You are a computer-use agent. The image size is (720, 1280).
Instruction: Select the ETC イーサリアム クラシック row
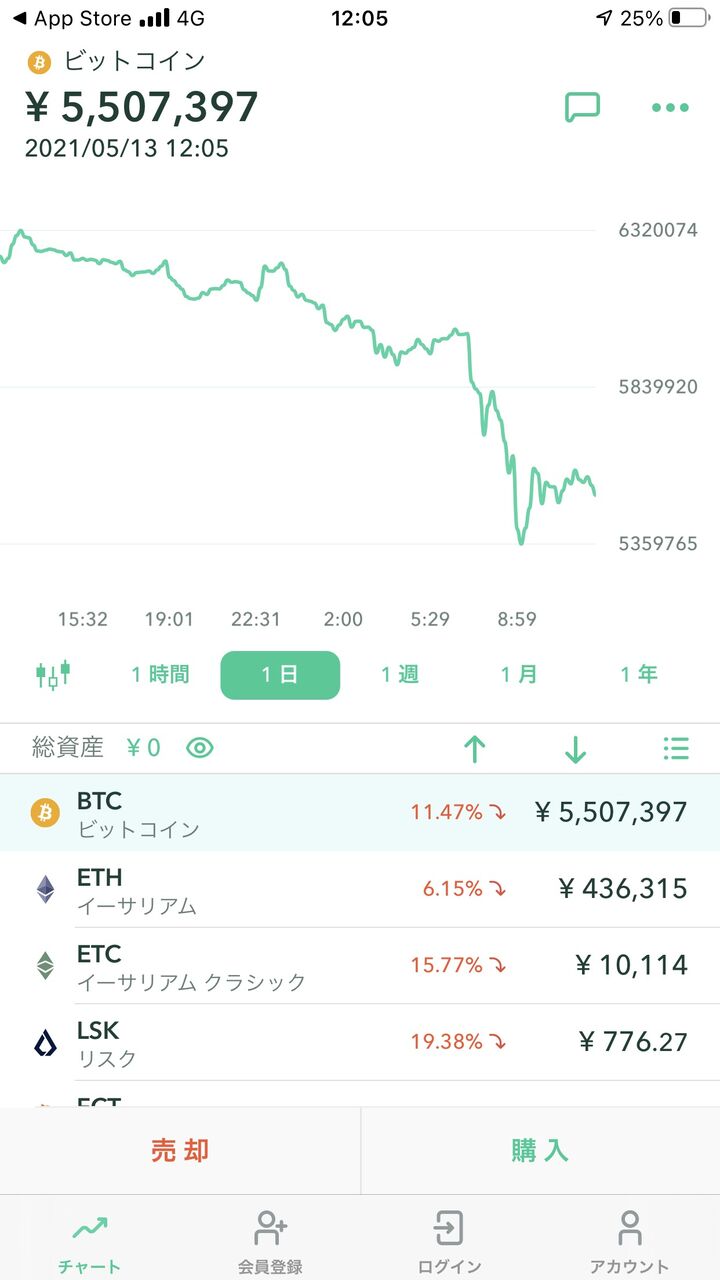(x=360, y=966)
